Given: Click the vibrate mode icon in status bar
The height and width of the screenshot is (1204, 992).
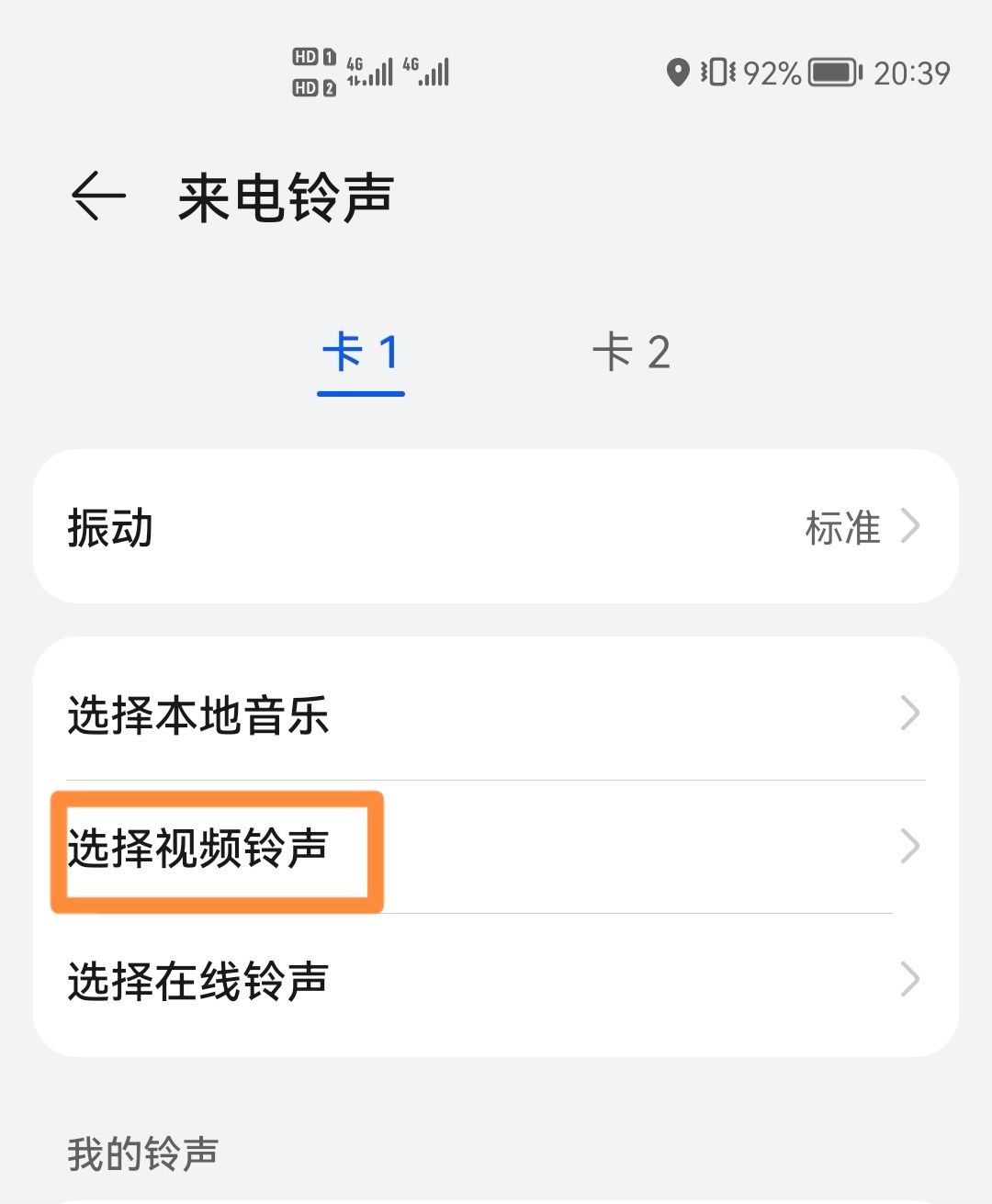Looking at the screenshot, I should coord(717,72).
